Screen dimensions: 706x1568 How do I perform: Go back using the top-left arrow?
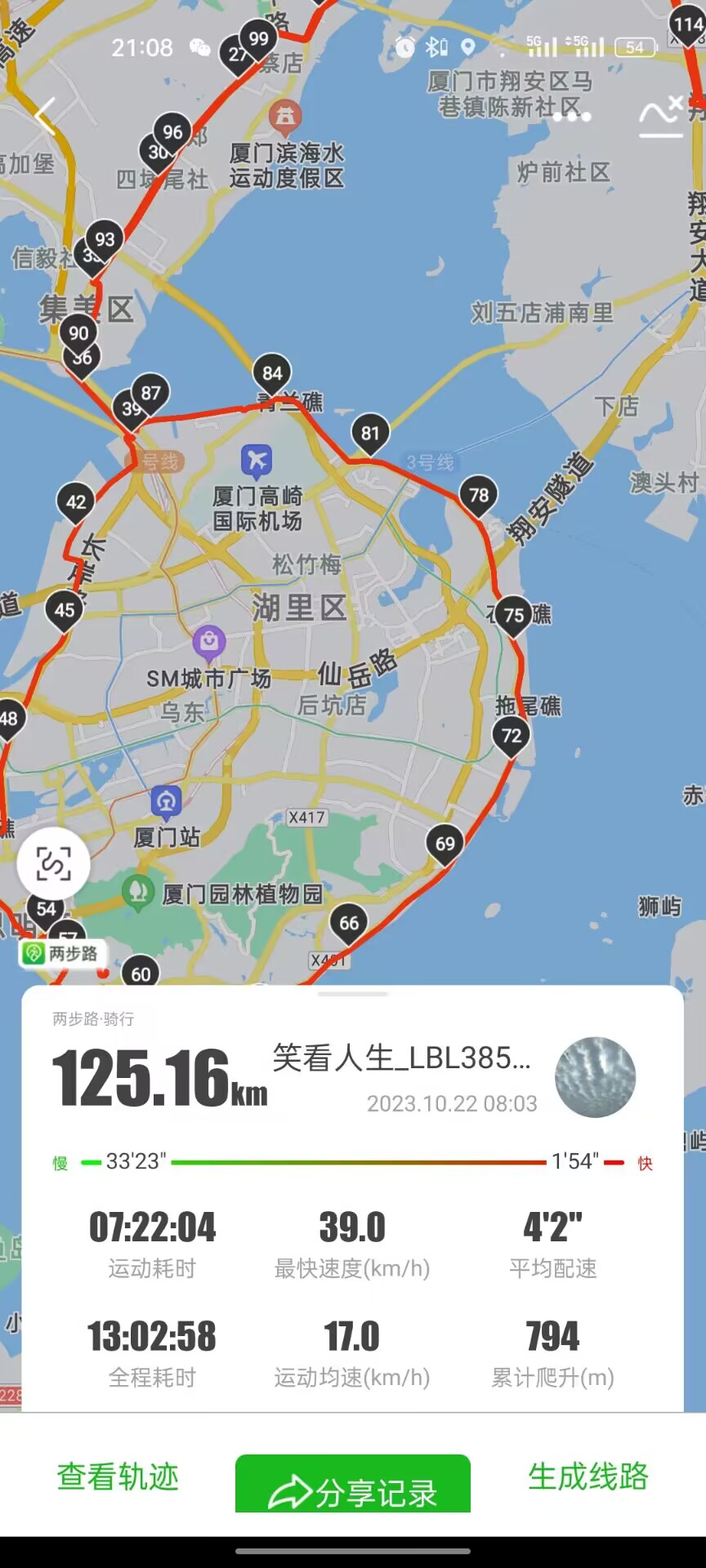pos(46,117)
